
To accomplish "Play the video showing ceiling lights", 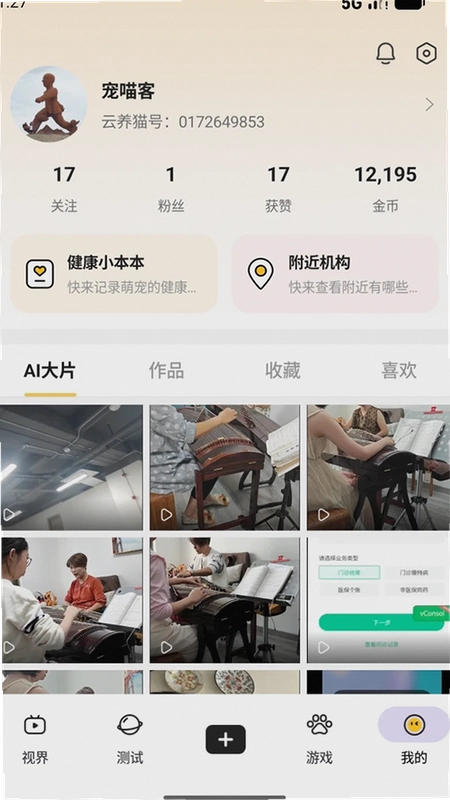I will [x=71, y=467].
